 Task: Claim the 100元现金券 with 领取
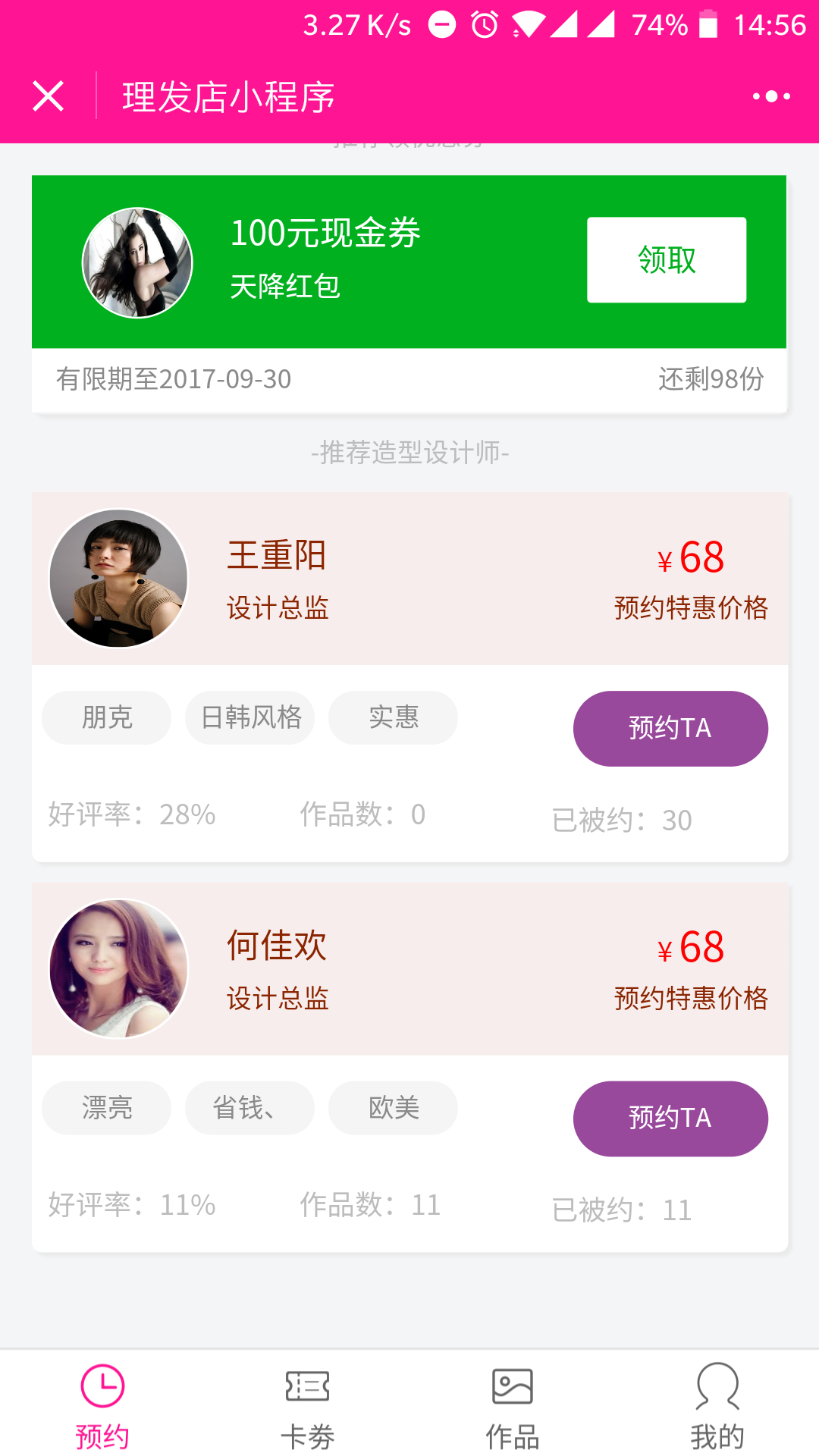pyautogui.click(x=666, y=260)
